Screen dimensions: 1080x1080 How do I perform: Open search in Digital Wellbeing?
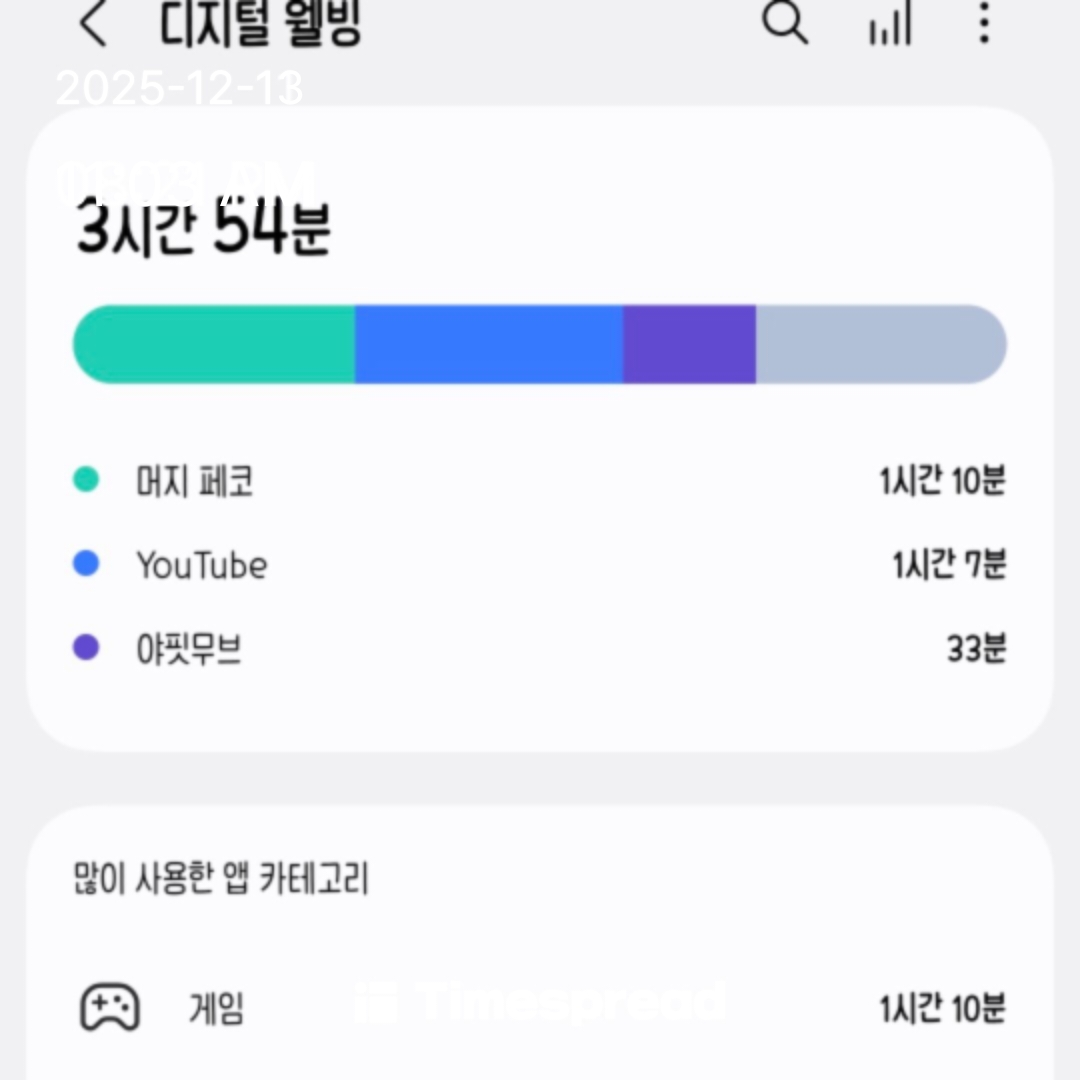tap(785, 24)
